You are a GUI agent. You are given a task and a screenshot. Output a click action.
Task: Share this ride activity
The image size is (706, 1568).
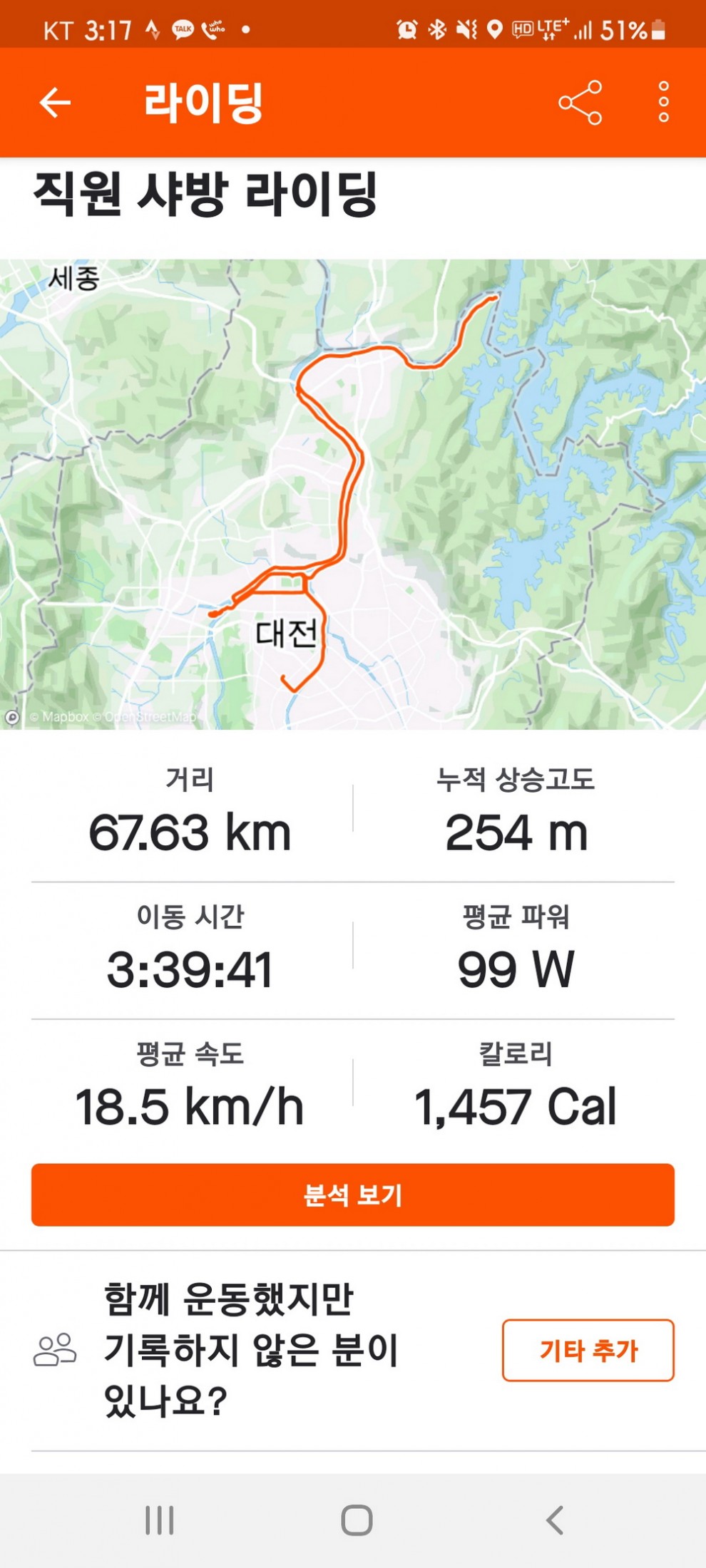tap(580, 103)
